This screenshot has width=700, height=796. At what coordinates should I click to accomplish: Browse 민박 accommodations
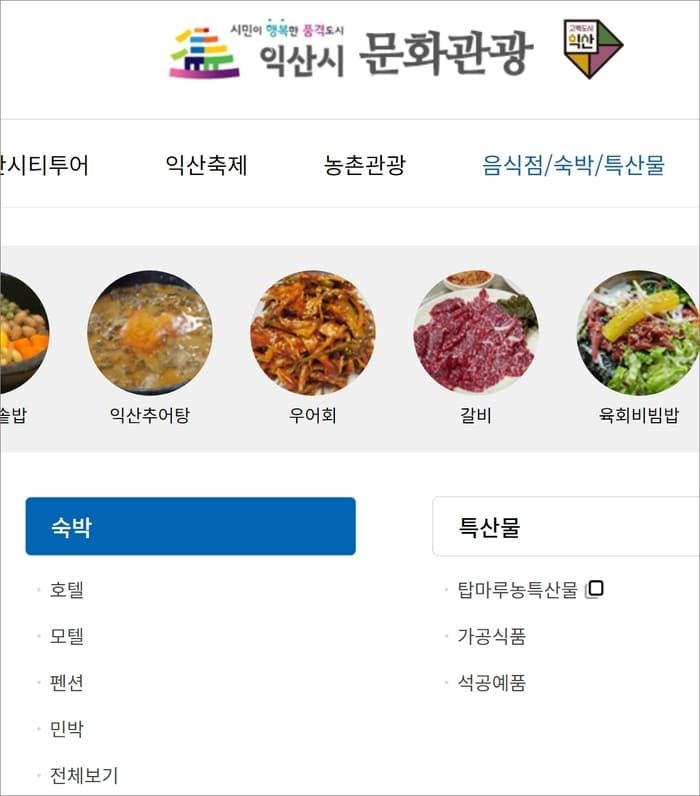click(x=67, y=729)
